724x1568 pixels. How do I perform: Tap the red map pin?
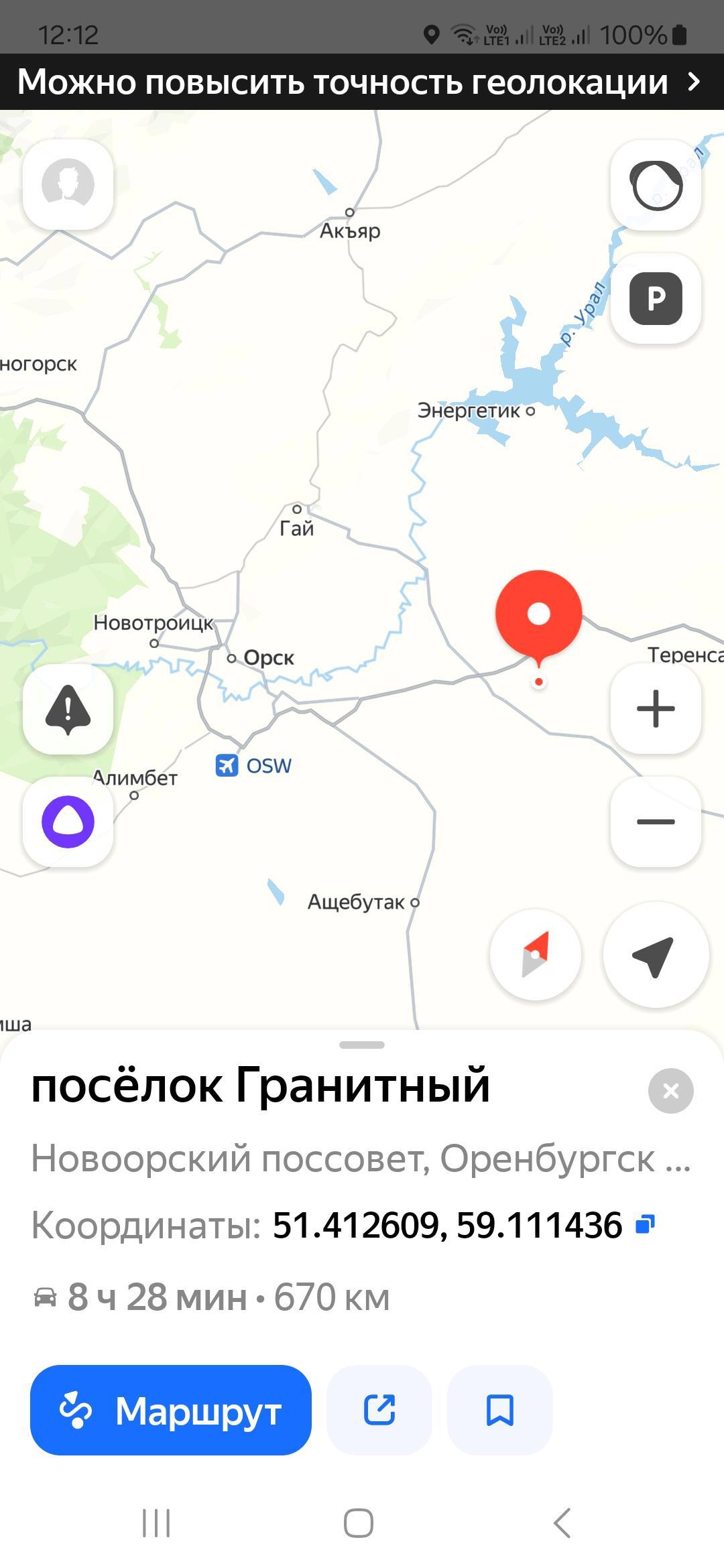[538, 613]
